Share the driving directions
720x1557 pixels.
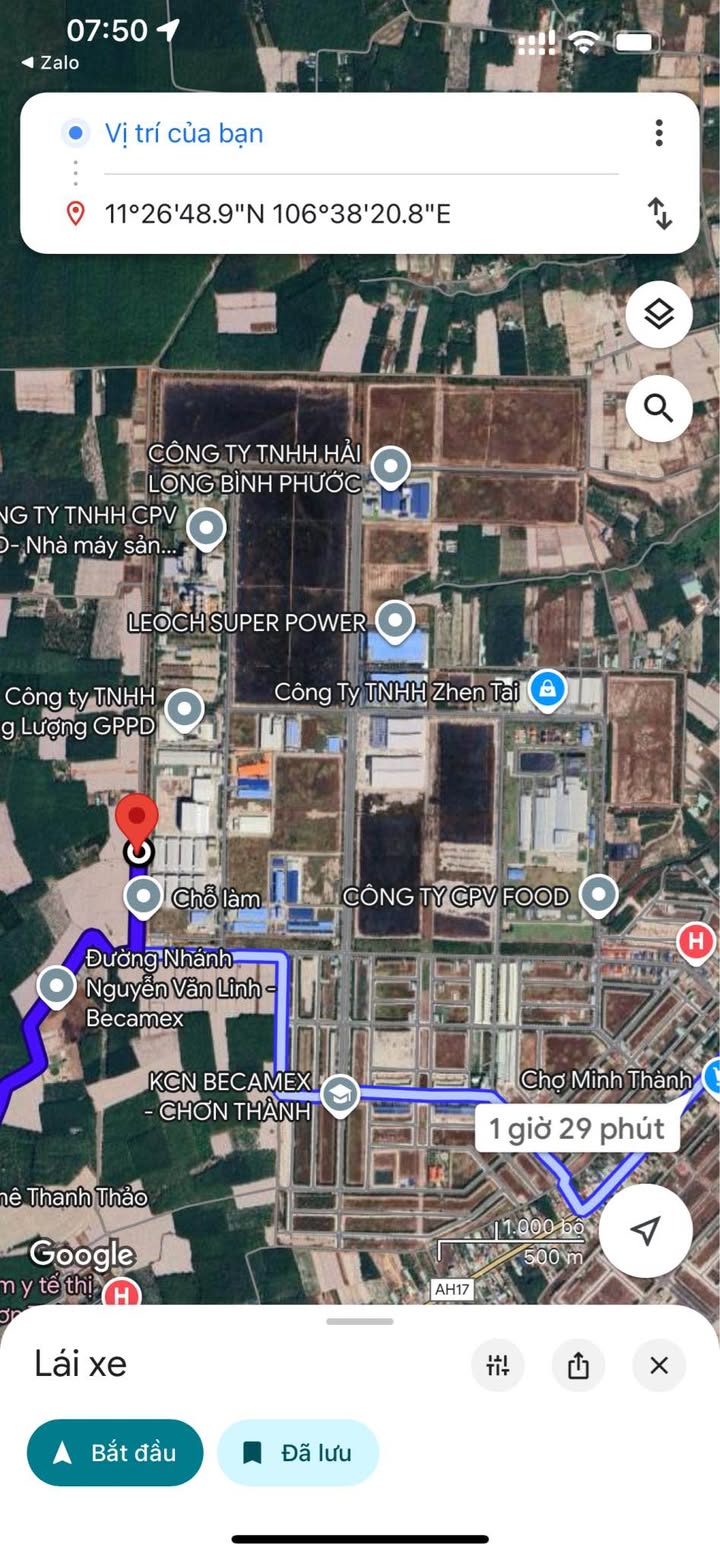[x=578, y=1365]
